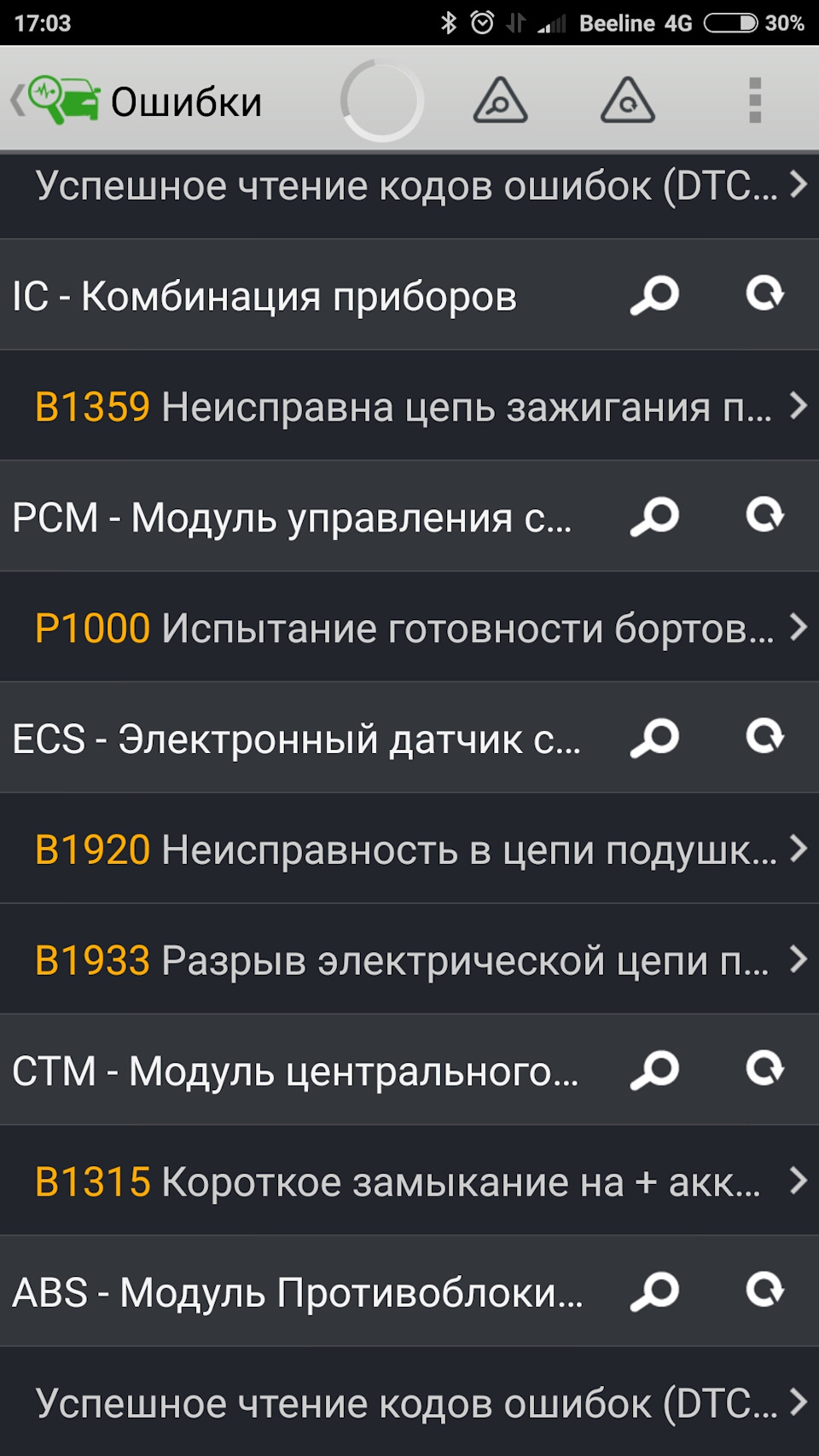Open error B1933 circuit break entry

click(x=409, y=959)
